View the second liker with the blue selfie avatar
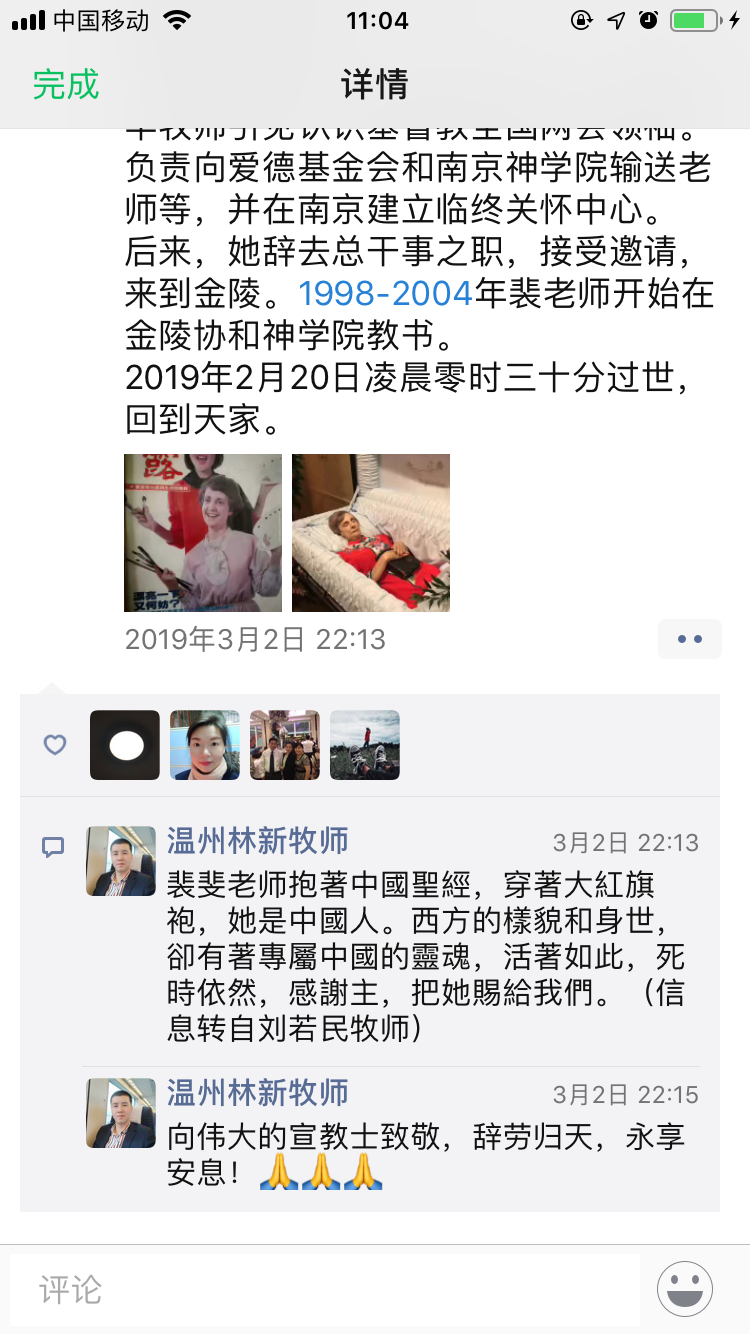This screenshot has width=750, height=1334. pyautogui.click(x=205, y=745)
